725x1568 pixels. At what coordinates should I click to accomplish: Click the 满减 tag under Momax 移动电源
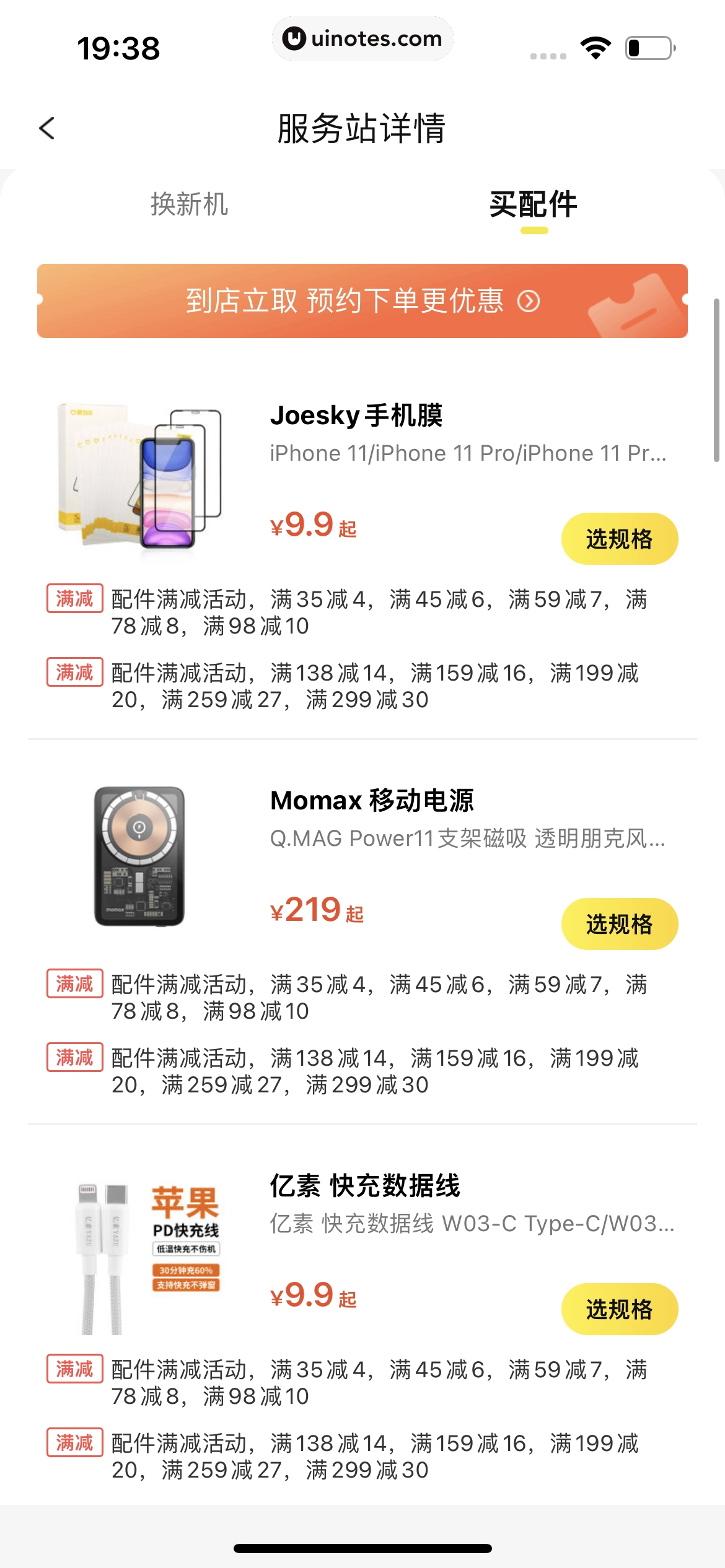pyautogui.click(x=74, y=984)
